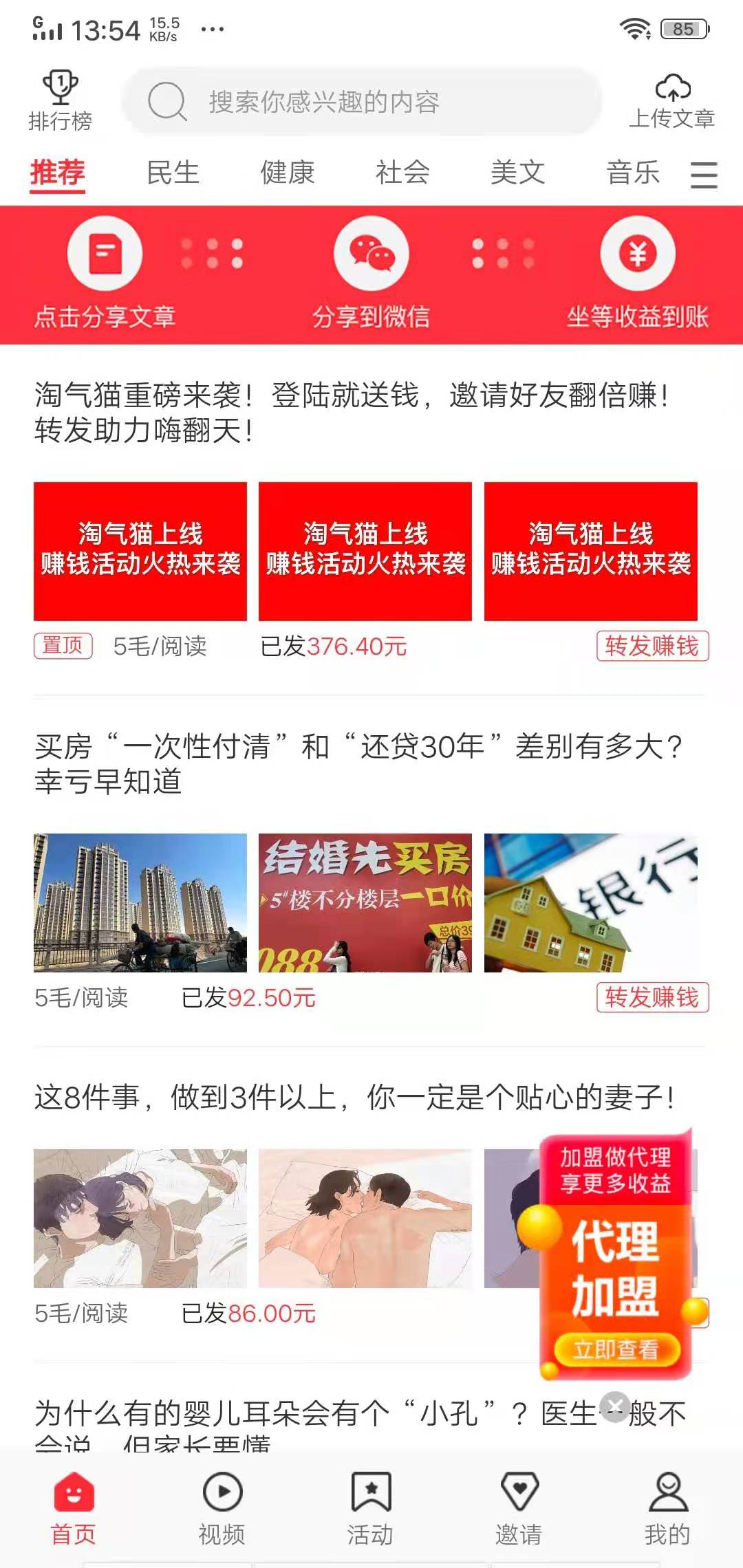
Task: Select the 分享到微信 WeChat icon
Action: [370, 254]
